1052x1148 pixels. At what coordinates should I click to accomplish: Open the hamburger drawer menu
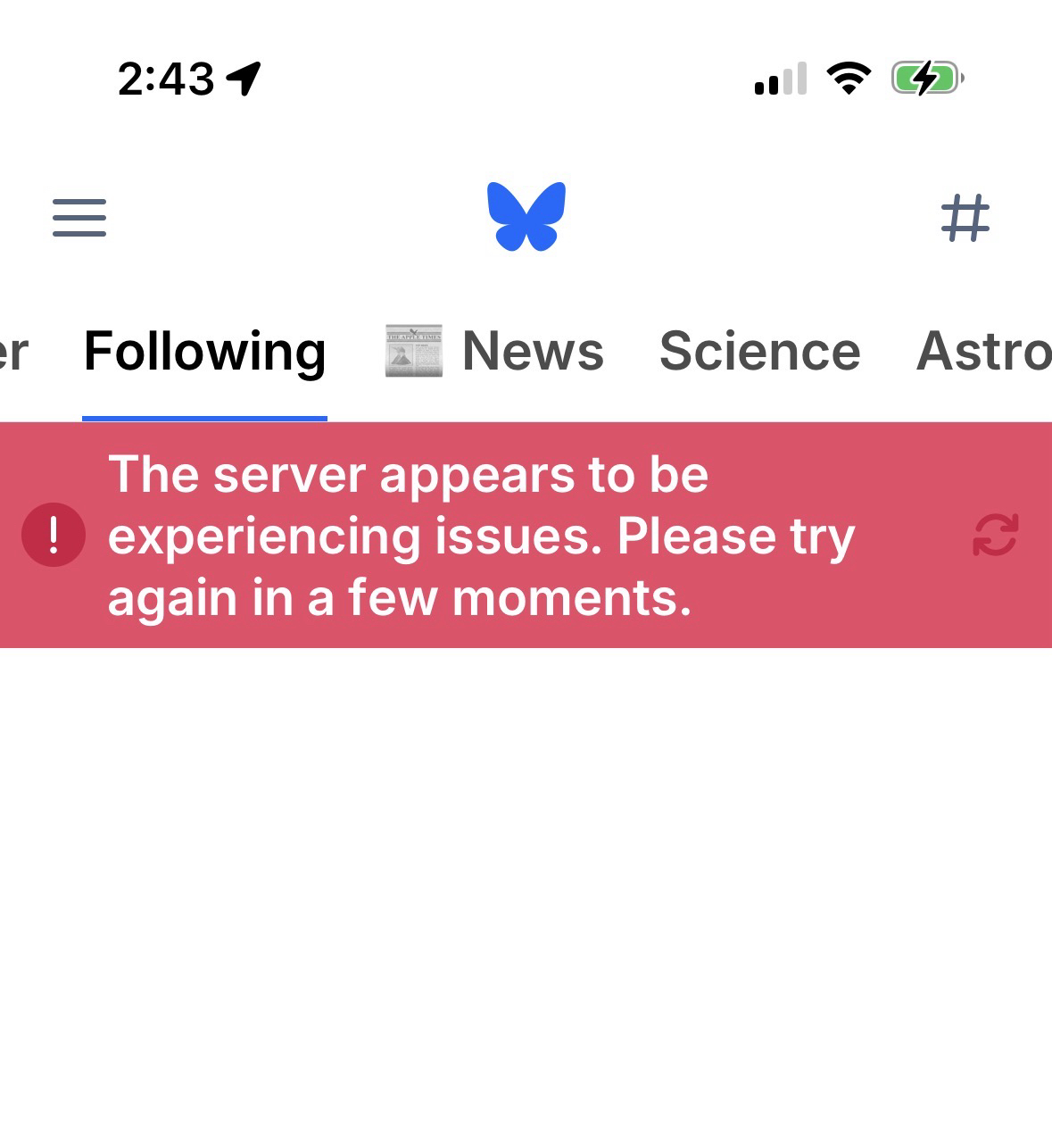click(79, 217)
